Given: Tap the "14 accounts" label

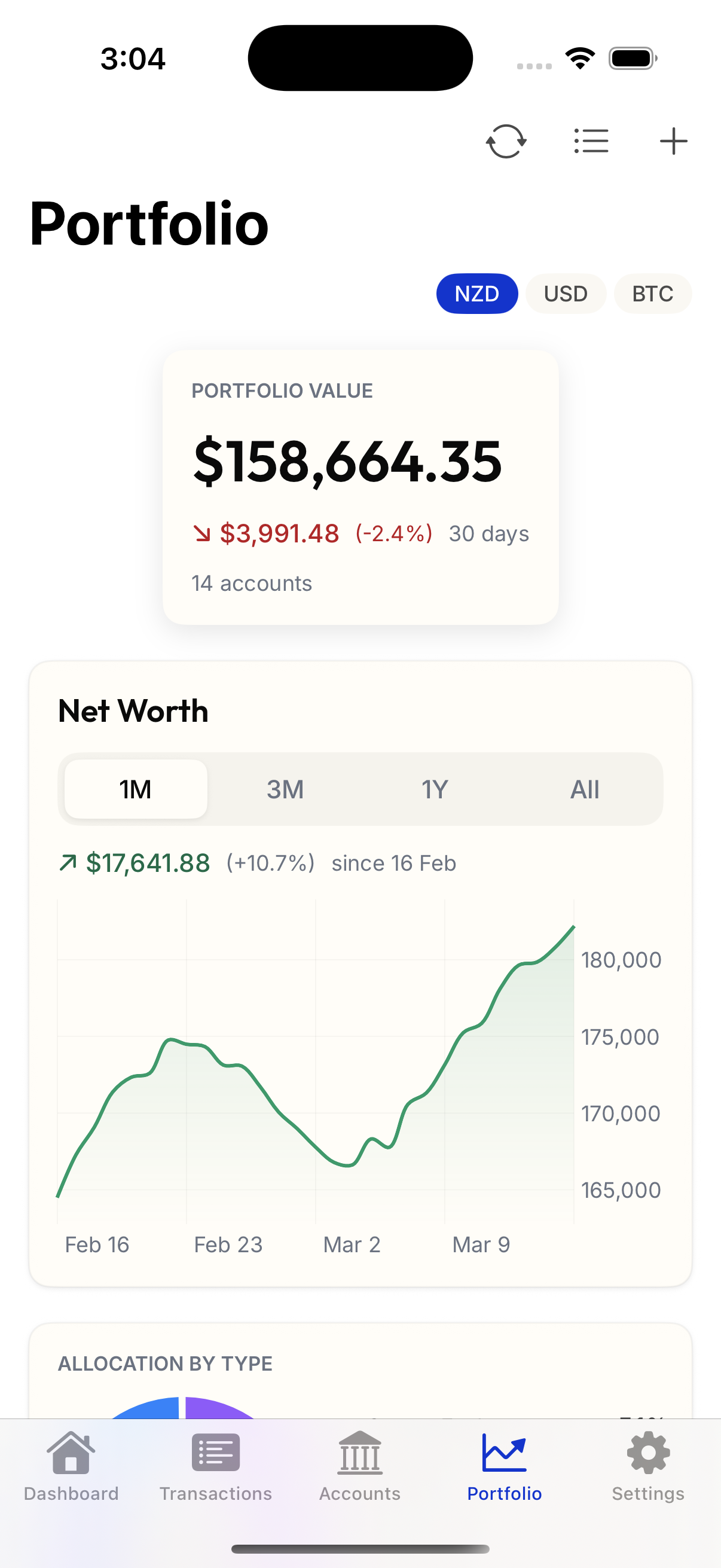Looking at the screenshot, I should (x=251, y=583).
